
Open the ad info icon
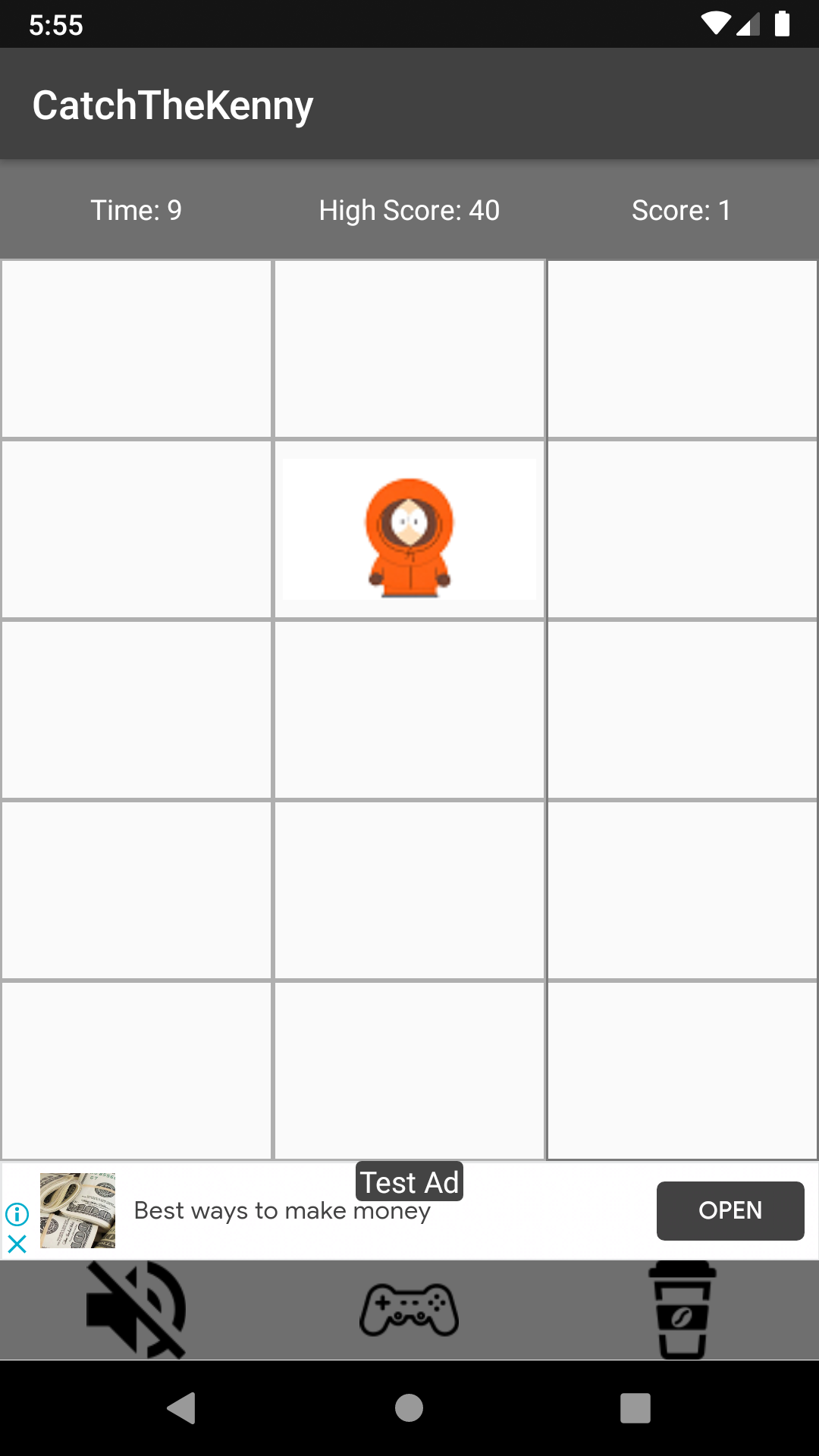click(17, 1214)
